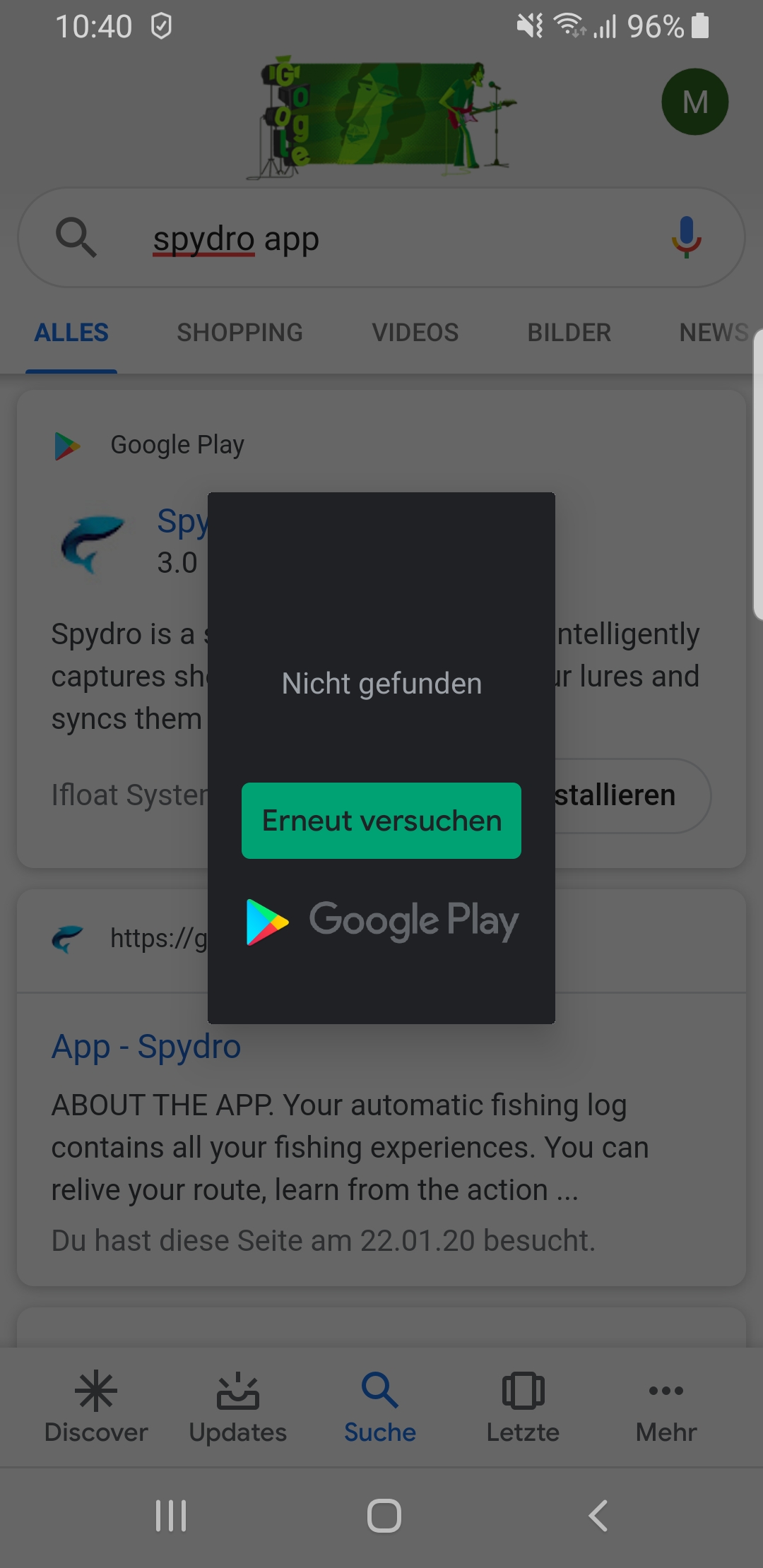
Task: Switch to the Shopping results tab
Action: pyautogui.click(x=239, y=332)
